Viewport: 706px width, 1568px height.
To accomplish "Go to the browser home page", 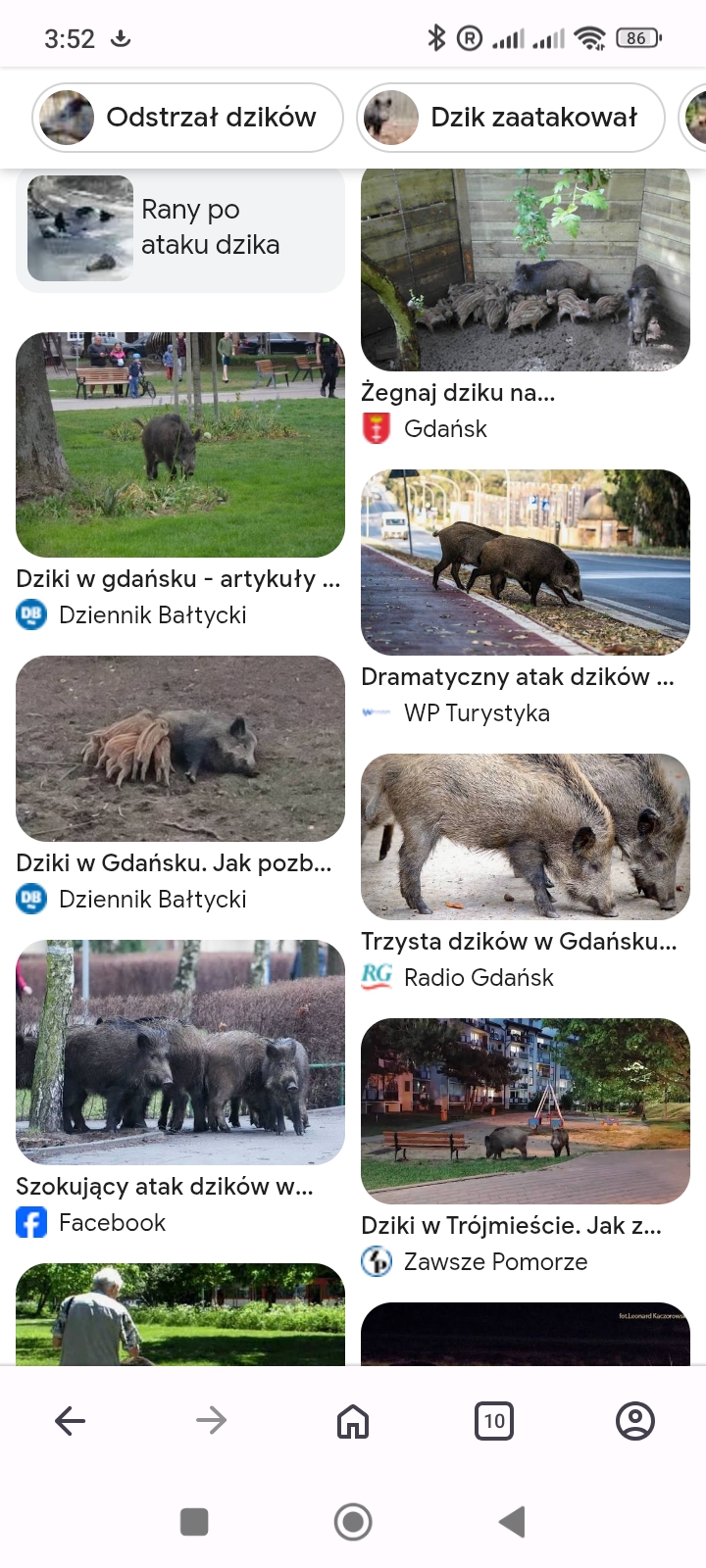I will click(353, 1420).
